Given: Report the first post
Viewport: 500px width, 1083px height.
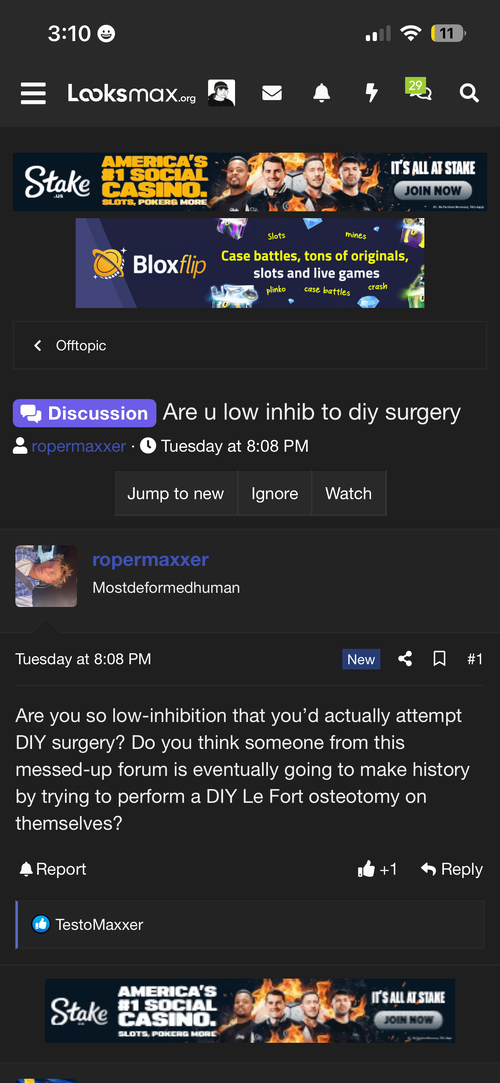Looking at the screenshot, I should tap(53, 869).
